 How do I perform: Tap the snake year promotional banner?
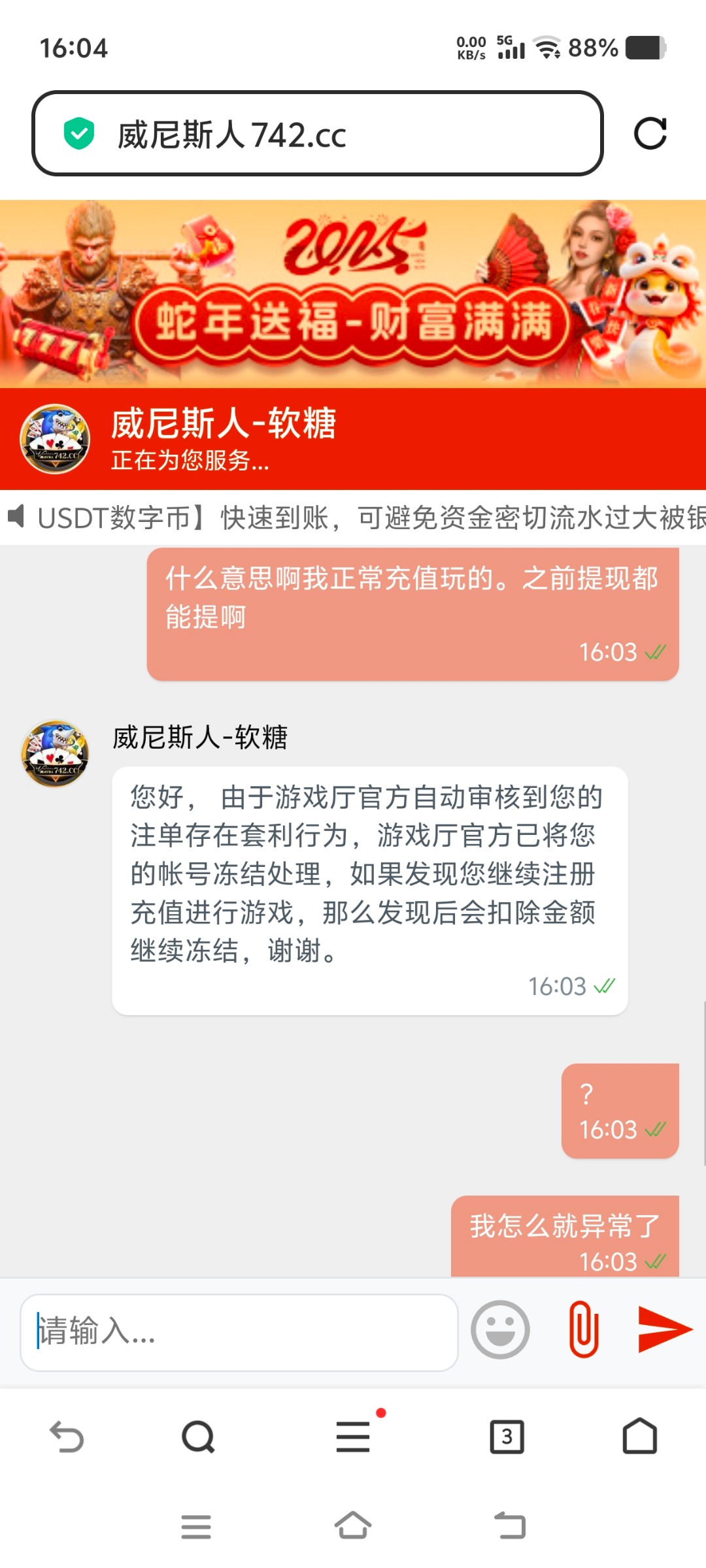coord(353,294)
